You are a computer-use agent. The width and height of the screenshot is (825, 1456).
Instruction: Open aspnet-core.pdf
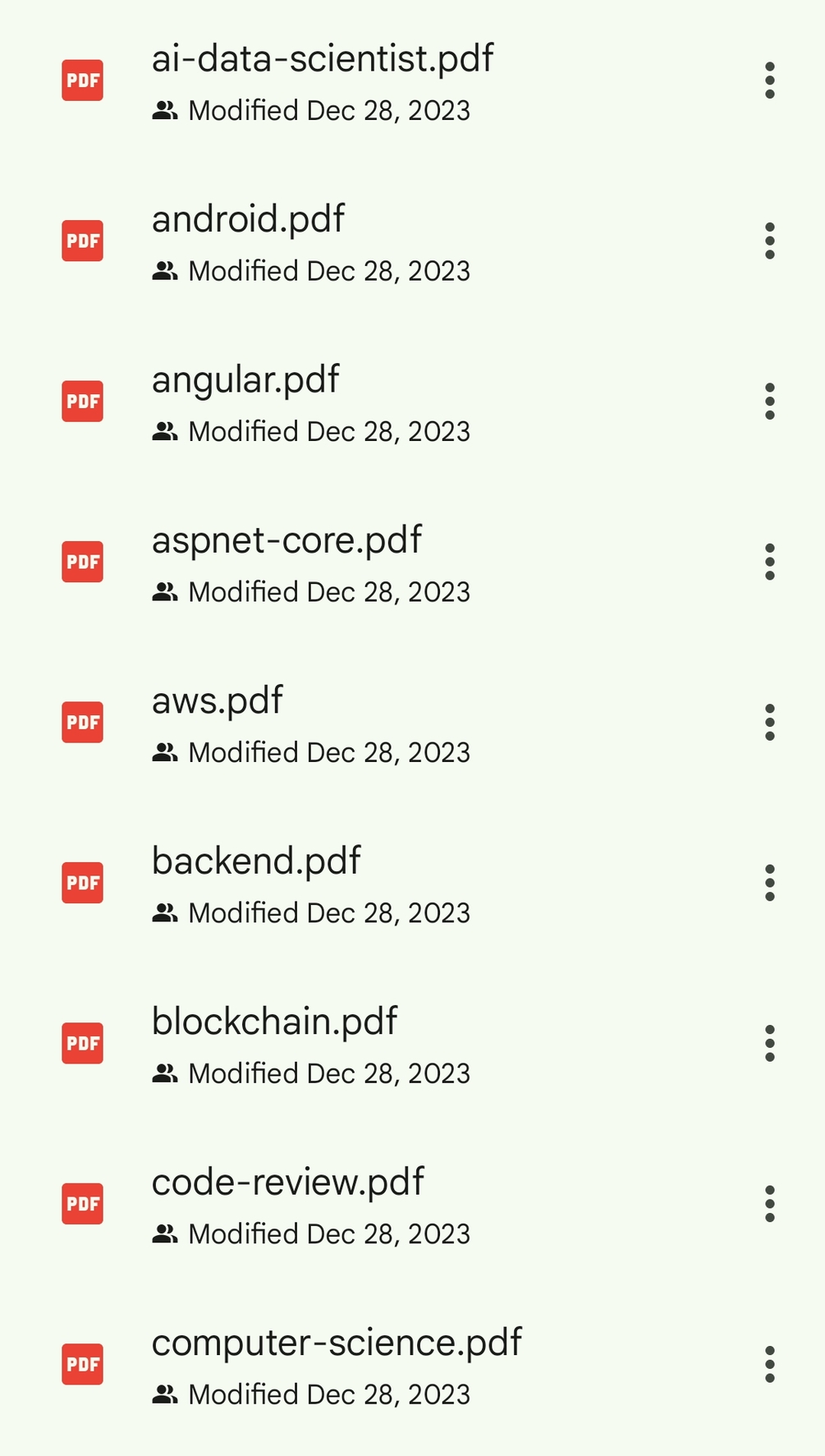[286, 541]
